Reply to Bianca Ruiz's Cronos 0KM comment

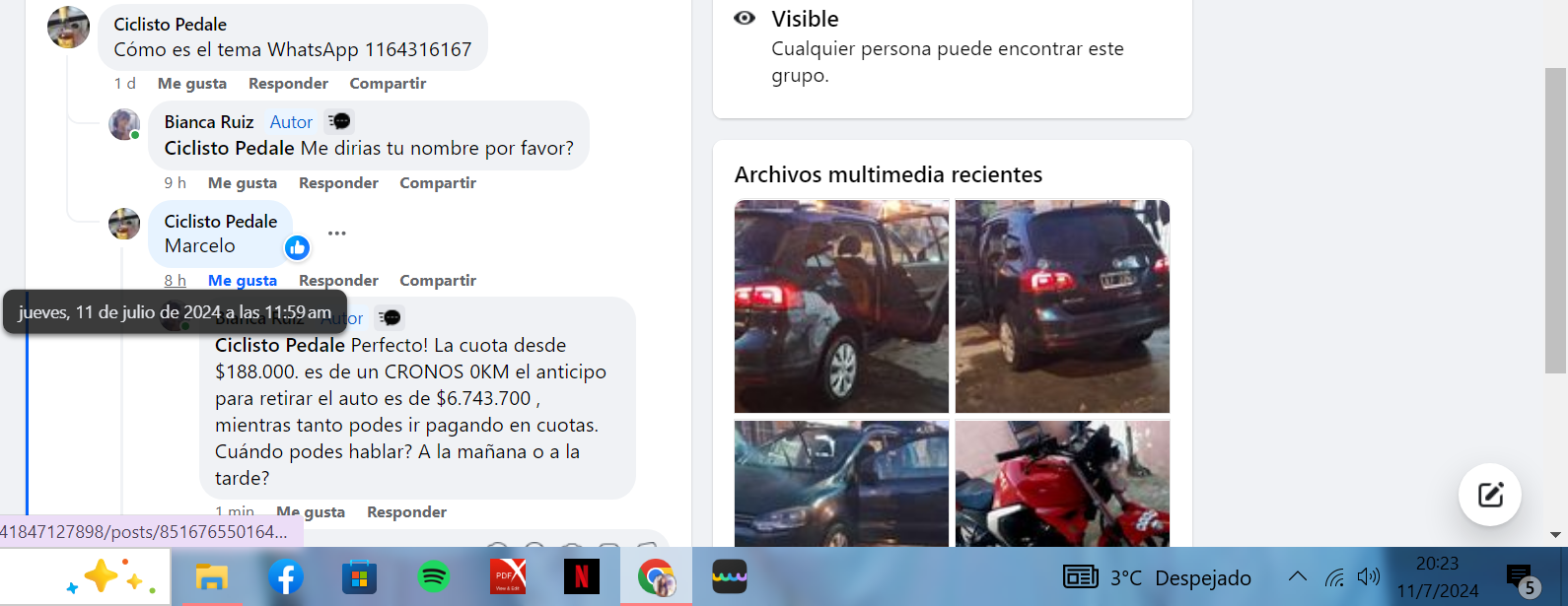coord(406,512)
